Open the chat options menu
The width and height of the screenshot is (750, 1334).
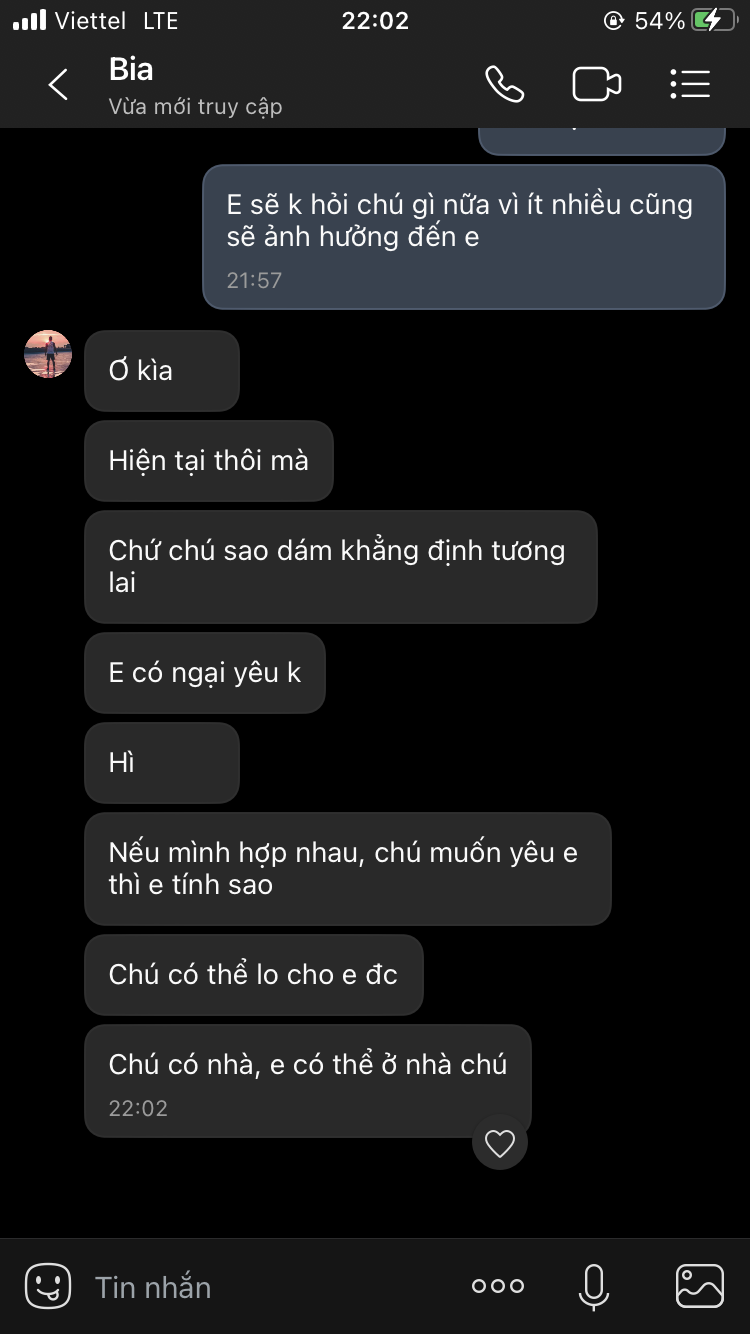pyautogui.click(x=690, y=84)
